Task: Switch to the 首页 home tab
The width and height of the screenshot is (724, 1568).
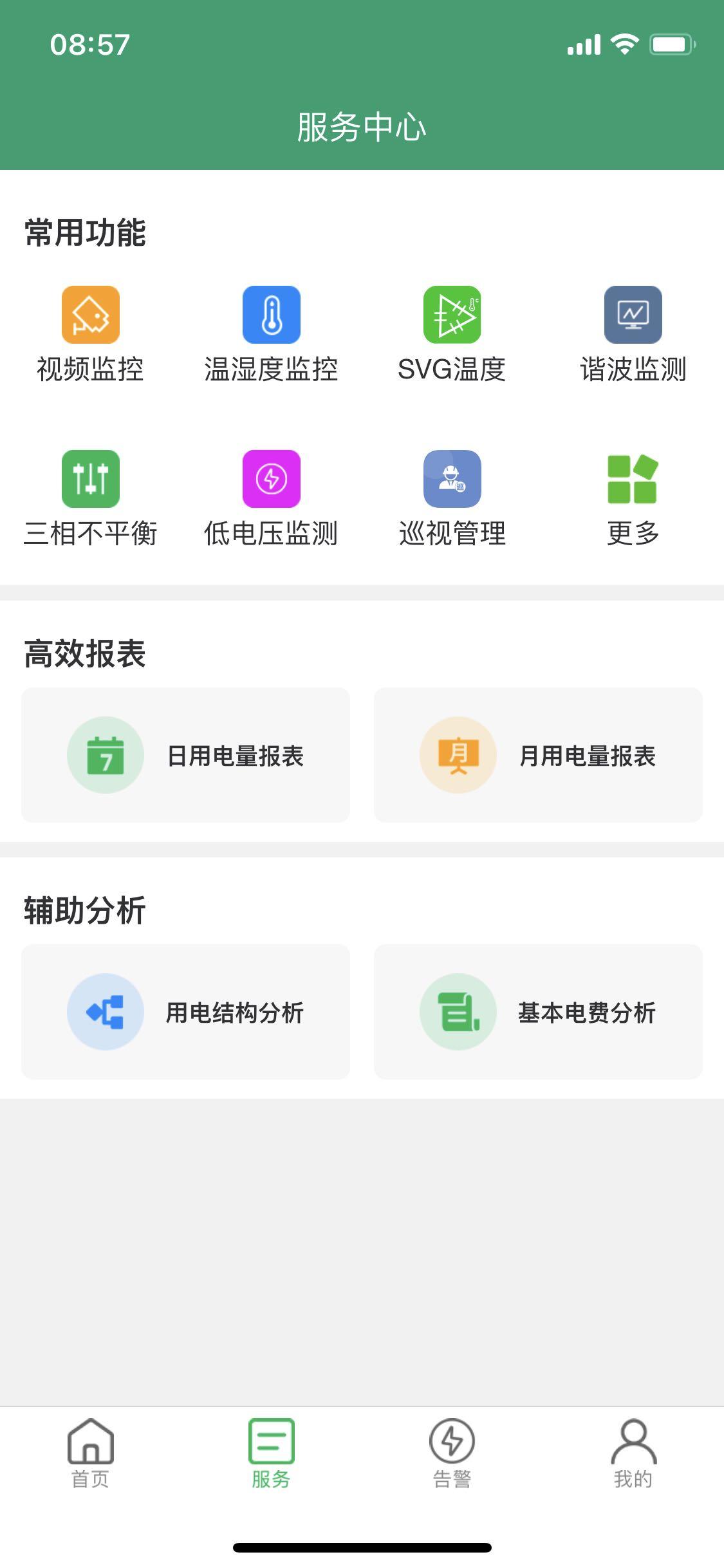Action: pos(90,1453)
